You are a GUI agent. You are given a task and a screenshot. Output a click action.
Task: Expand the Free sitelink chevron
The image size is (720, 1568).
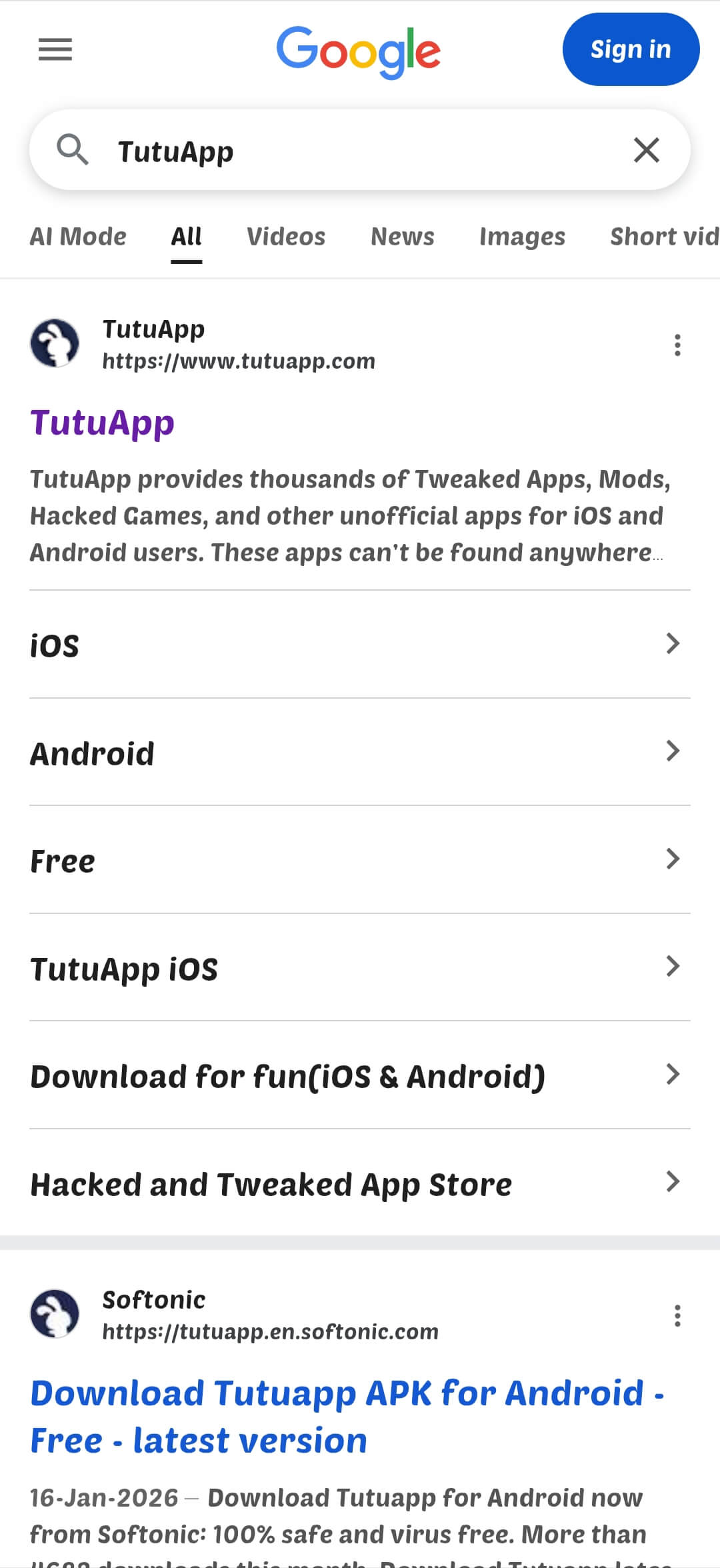[x=673, y=860]
